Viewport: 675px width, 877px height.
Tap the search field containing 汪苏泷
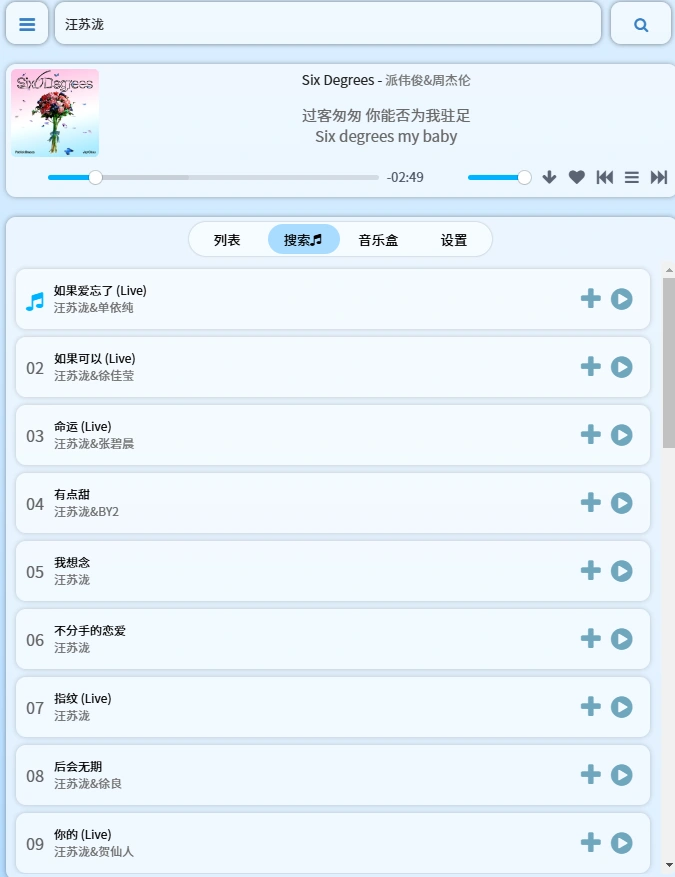(327, 24)
